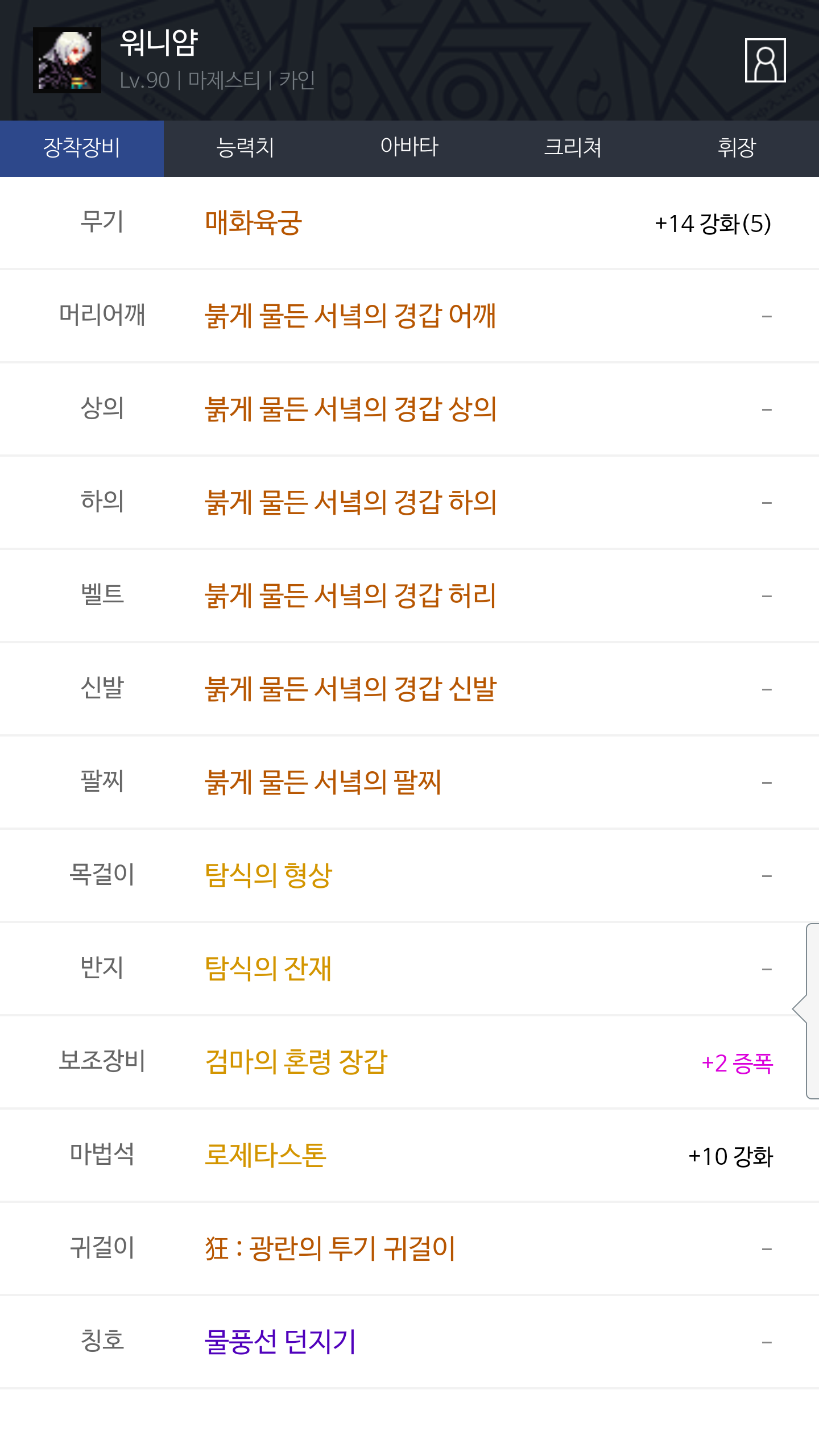Open magic stone 로제타스톤
This screenshot has width=819, height=1456.
click(266, 1155)
